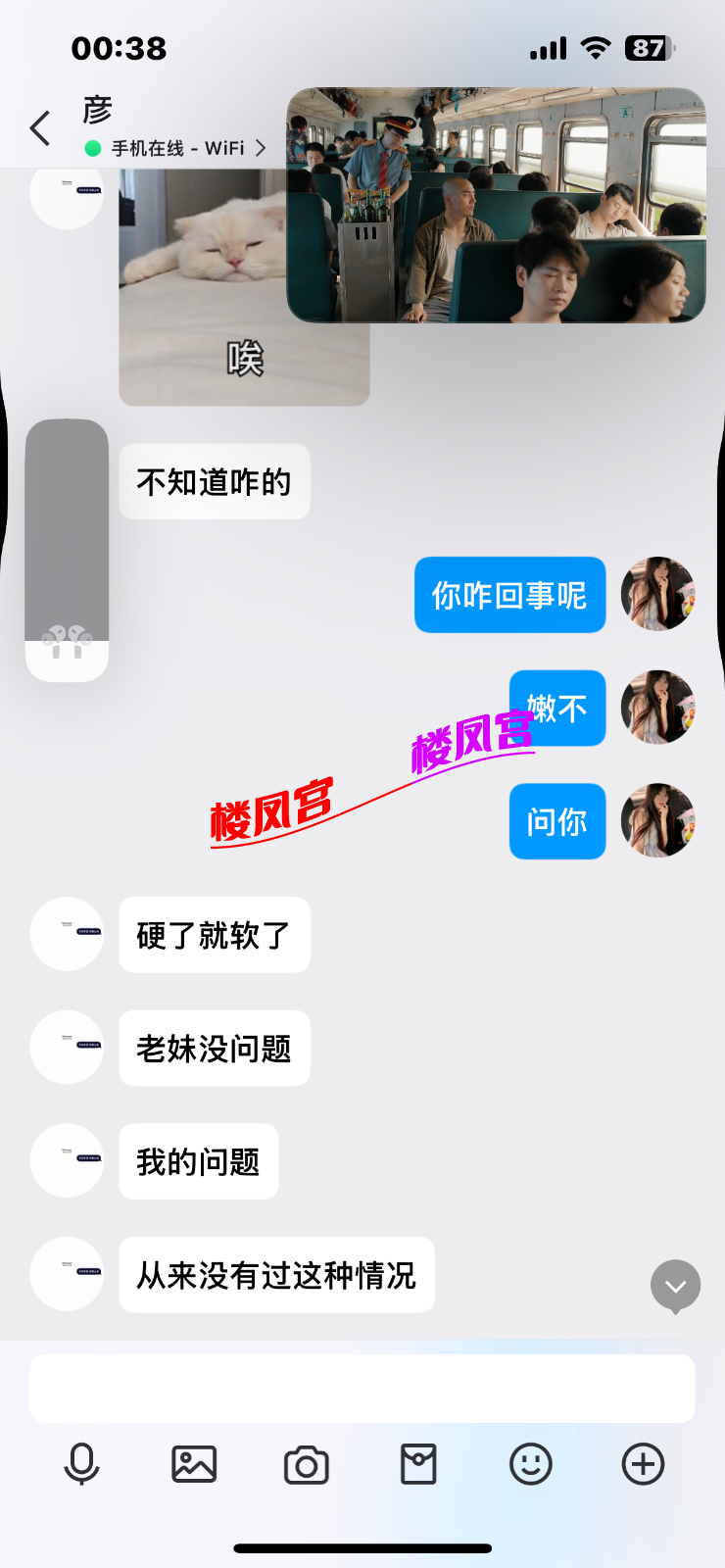
Task: Open more options with the plus icon
Action: (x=642, y=1464)
